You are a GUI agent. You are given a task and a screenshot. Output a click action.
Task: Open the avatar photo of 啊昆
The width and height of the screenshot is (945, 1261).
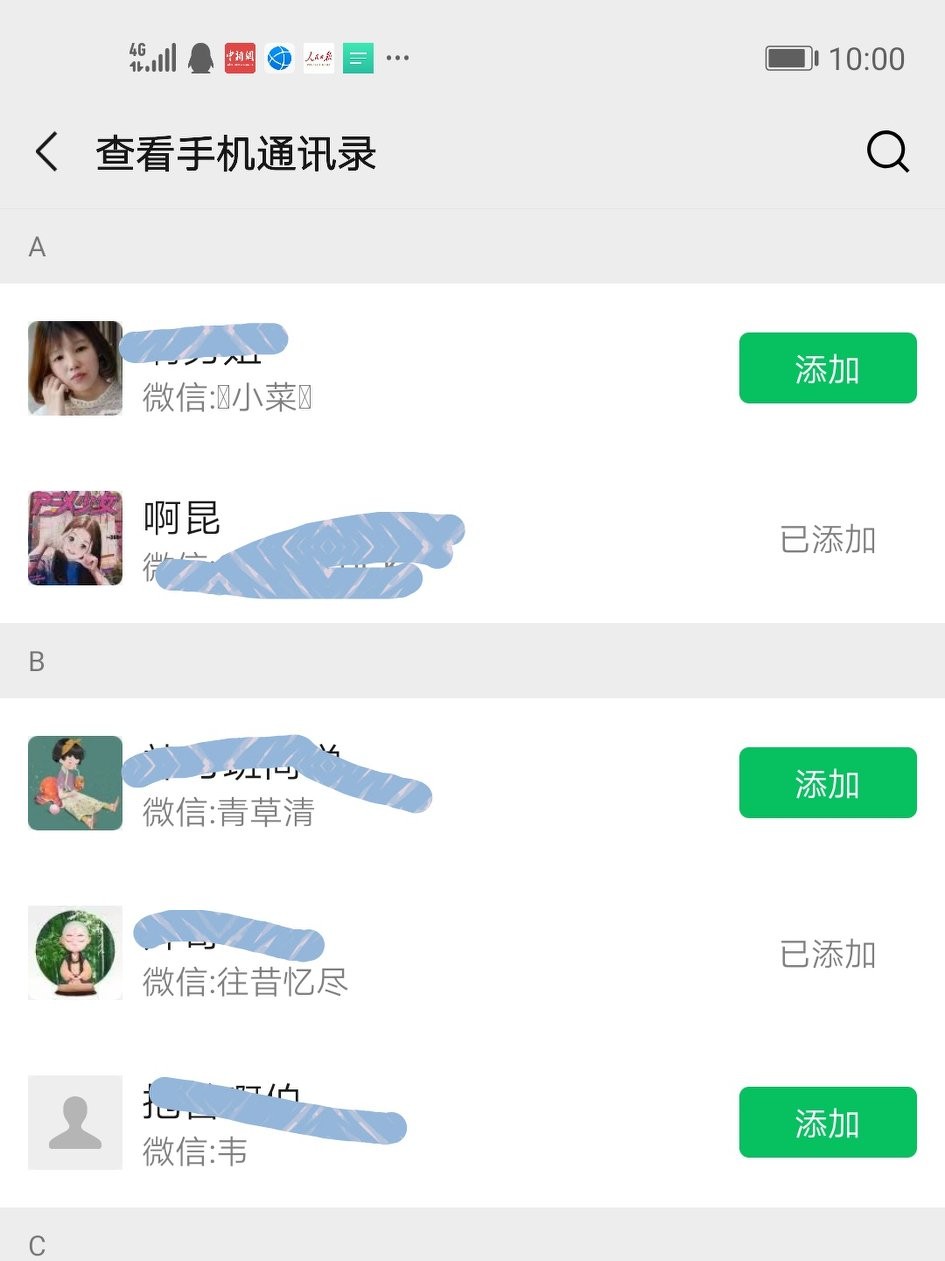75,538
